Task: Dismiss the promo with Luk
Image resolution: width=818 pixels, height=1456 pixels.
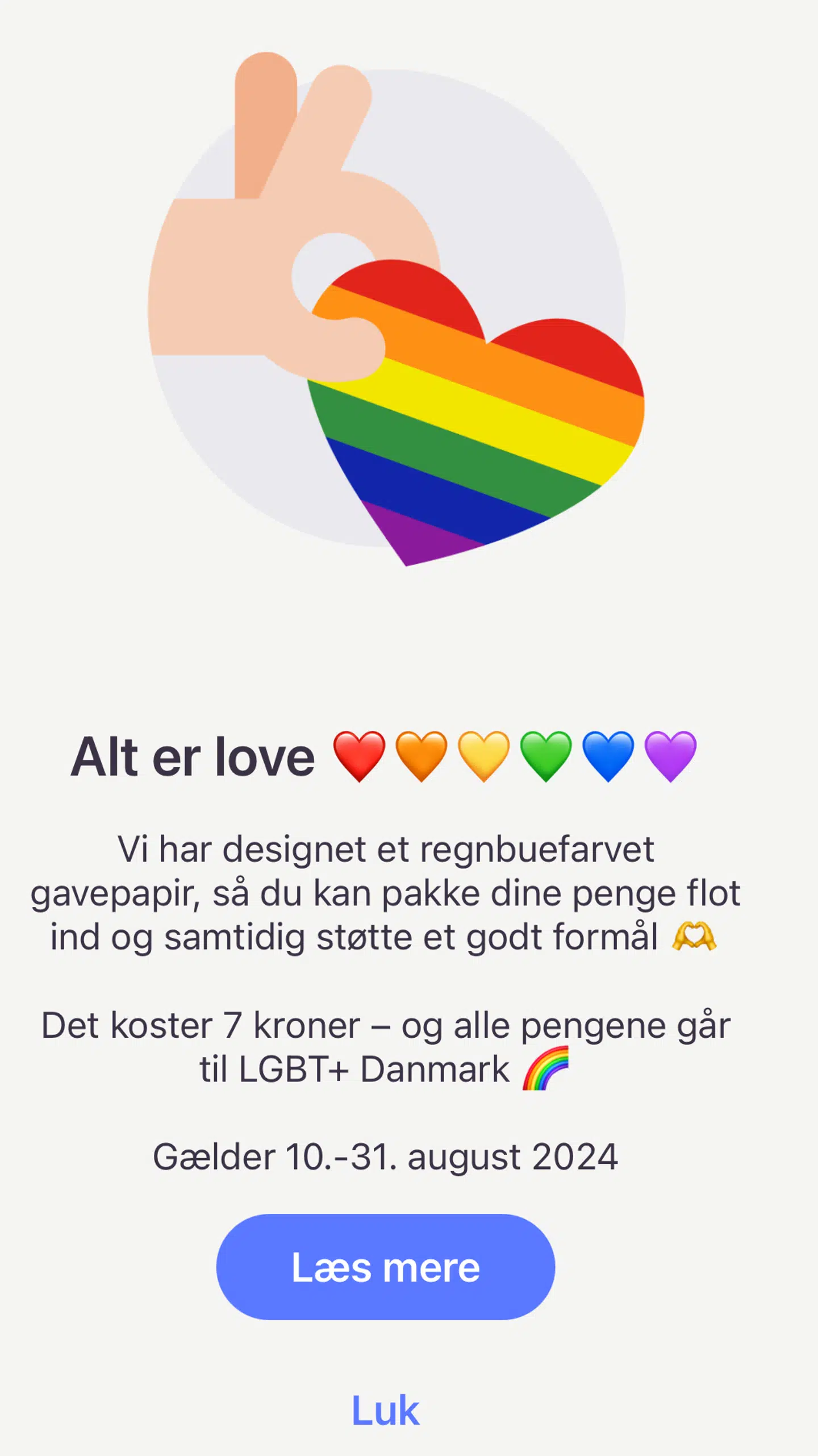Action: pyautogui.click(x=385, y=1411)
